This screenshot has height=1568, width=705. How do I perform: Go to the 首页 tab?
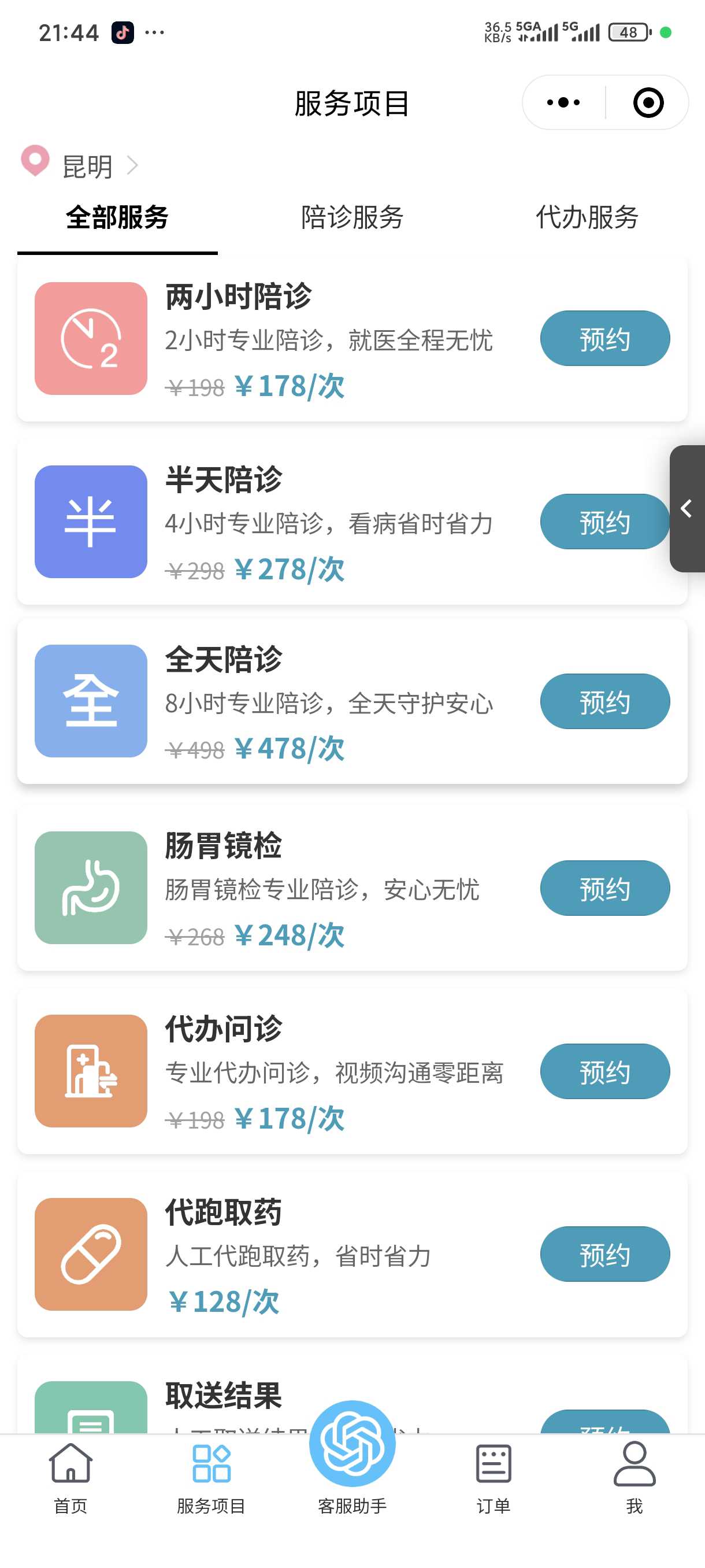(70, 1479)
